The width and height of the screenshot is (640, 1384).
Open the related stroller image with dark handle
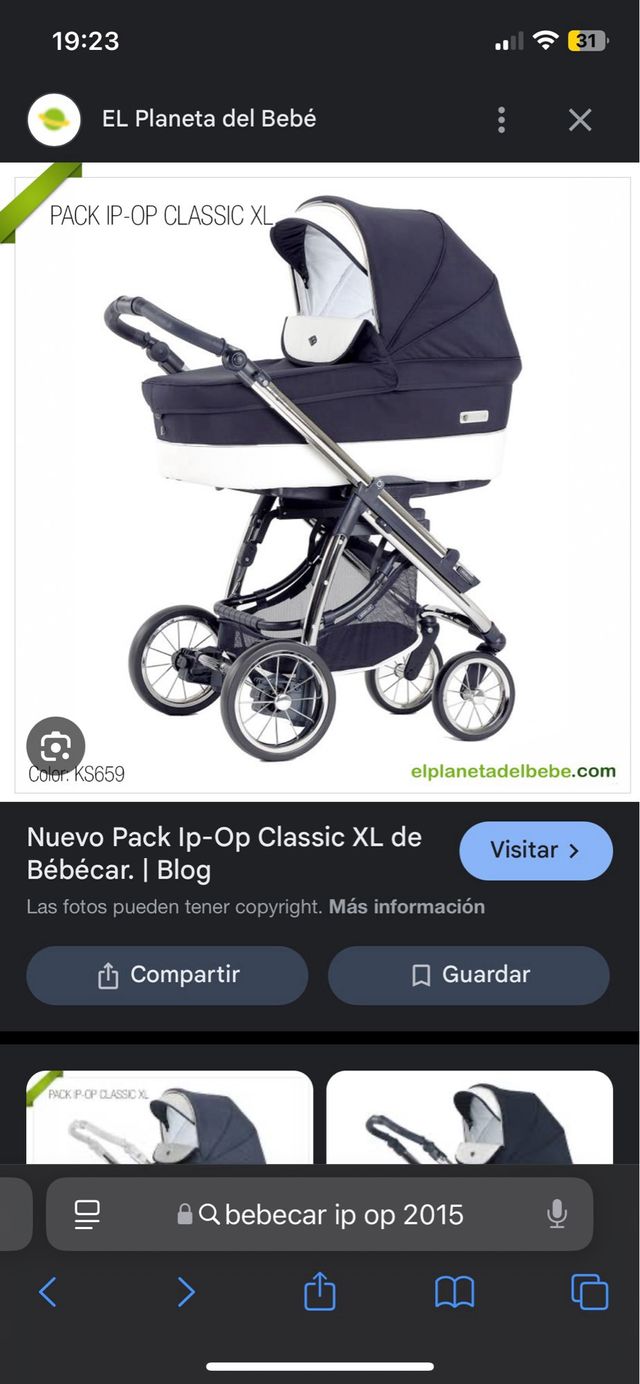(469, 1117)
